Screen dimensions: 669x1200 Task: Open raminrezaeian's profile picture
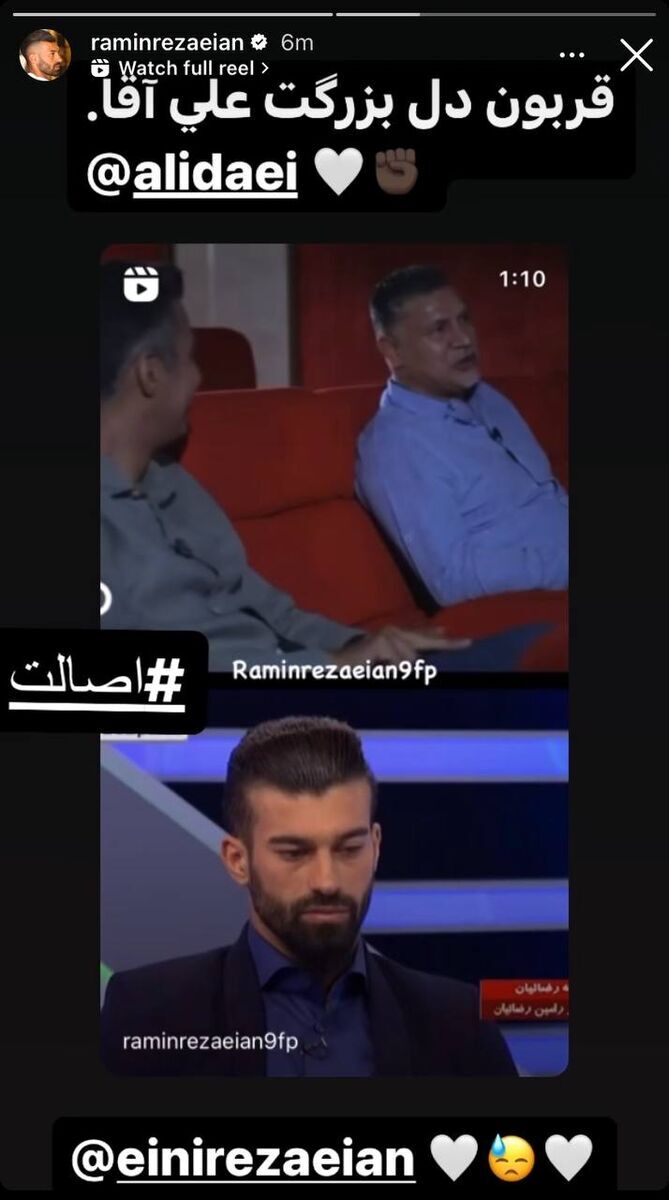pyautogui.click(x=45, y=54)
